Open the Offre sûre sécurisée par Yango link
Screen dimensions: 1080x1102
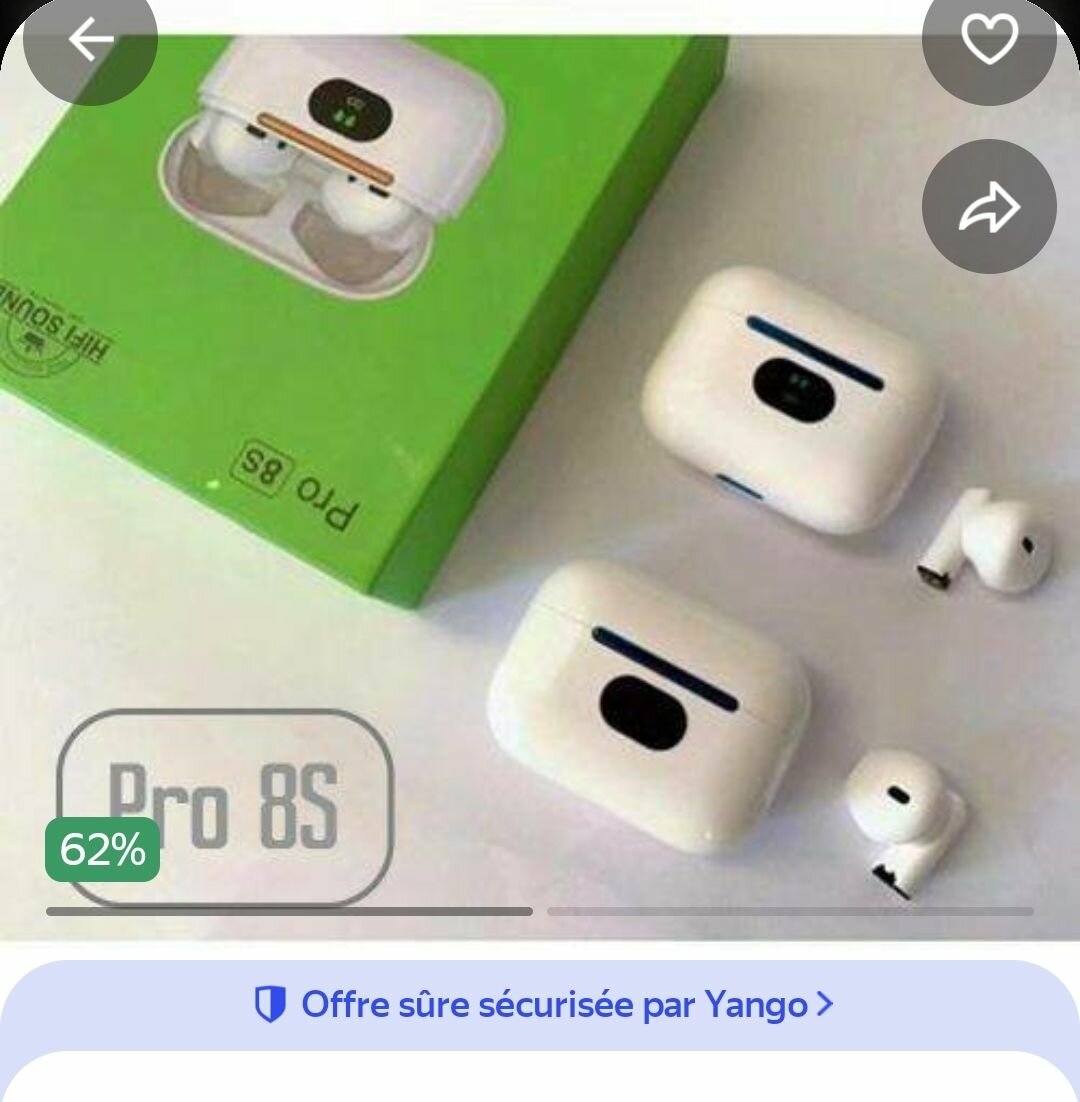point(542,1004)
